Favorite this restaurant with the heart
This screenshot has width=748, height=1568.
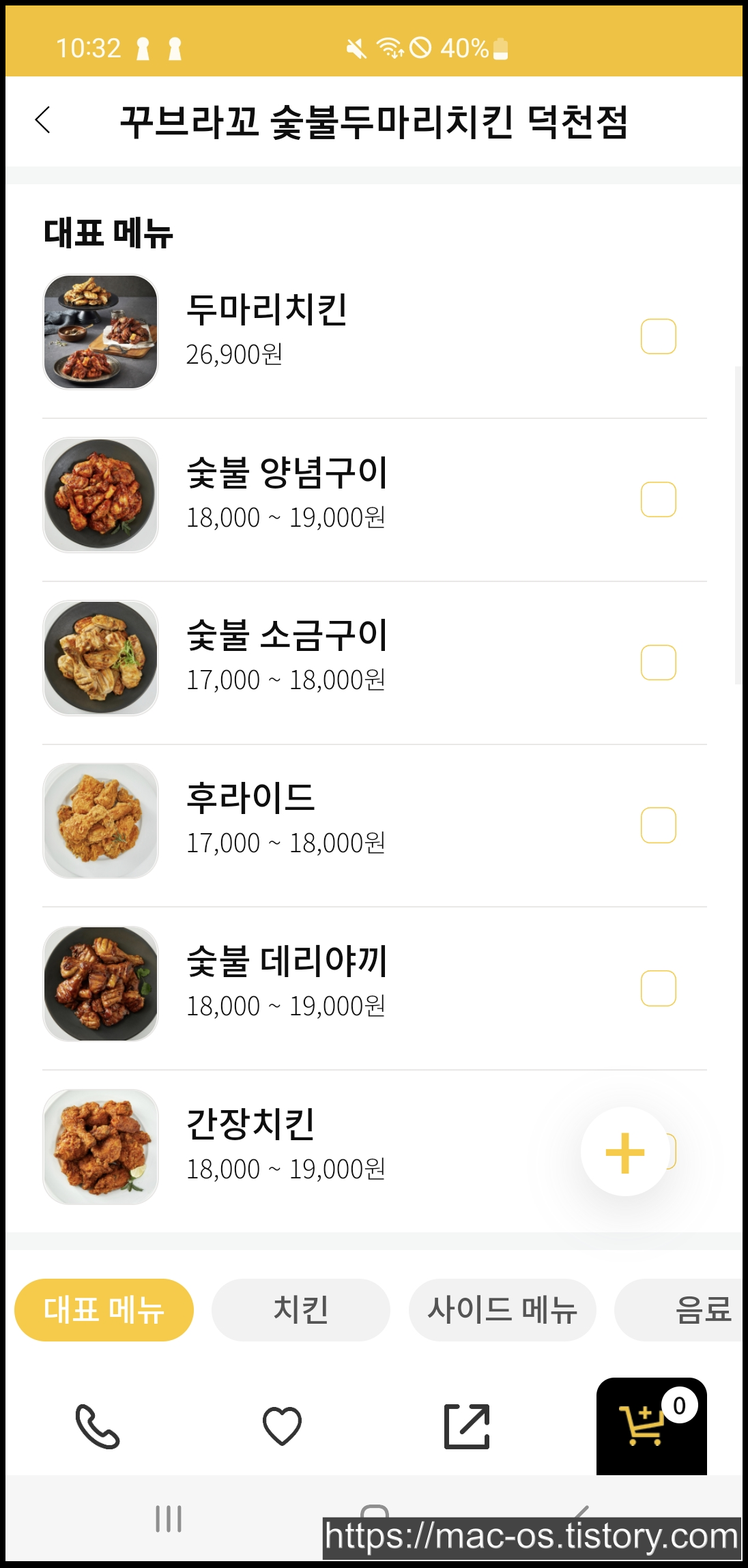tap(282, 1426)
